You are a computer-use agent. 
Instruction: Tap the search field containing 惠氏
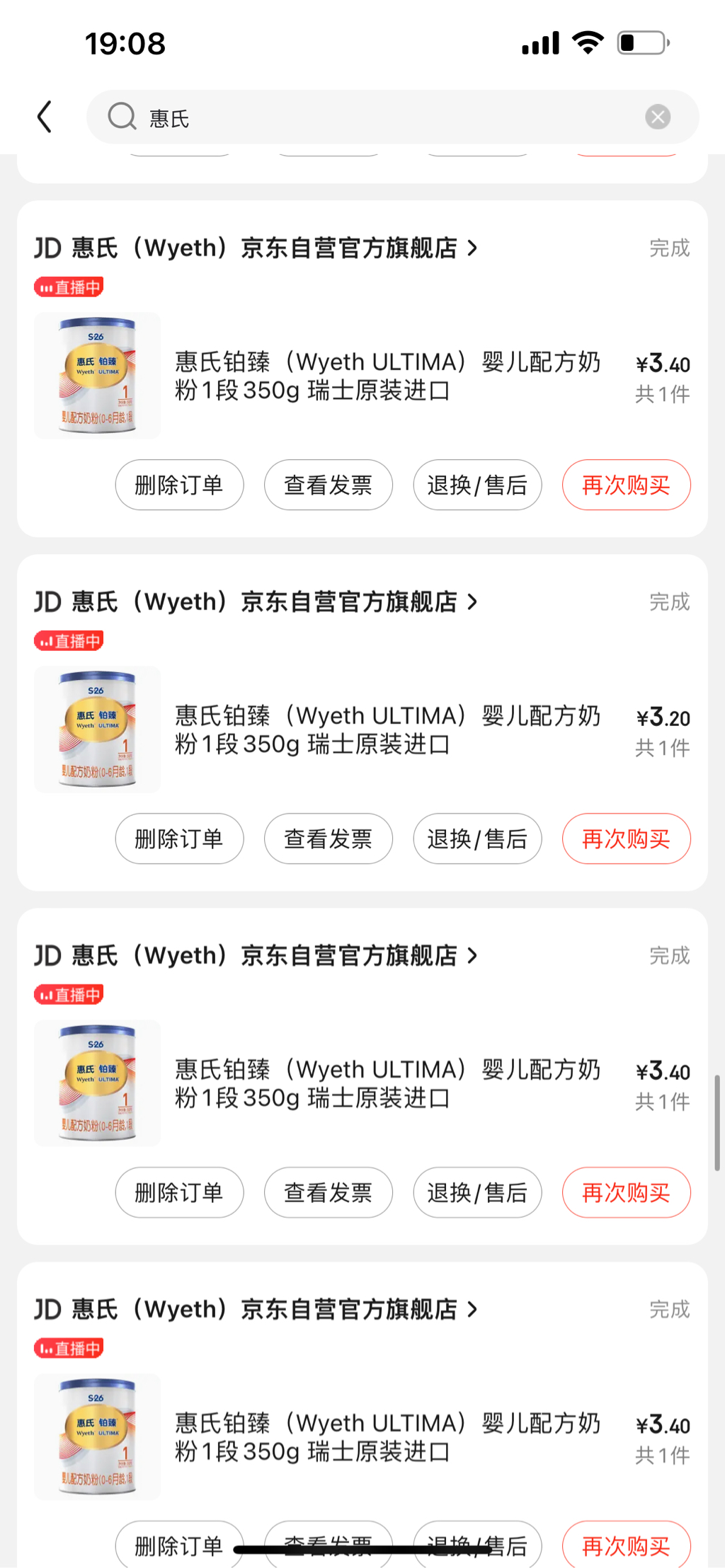(382, 117)
